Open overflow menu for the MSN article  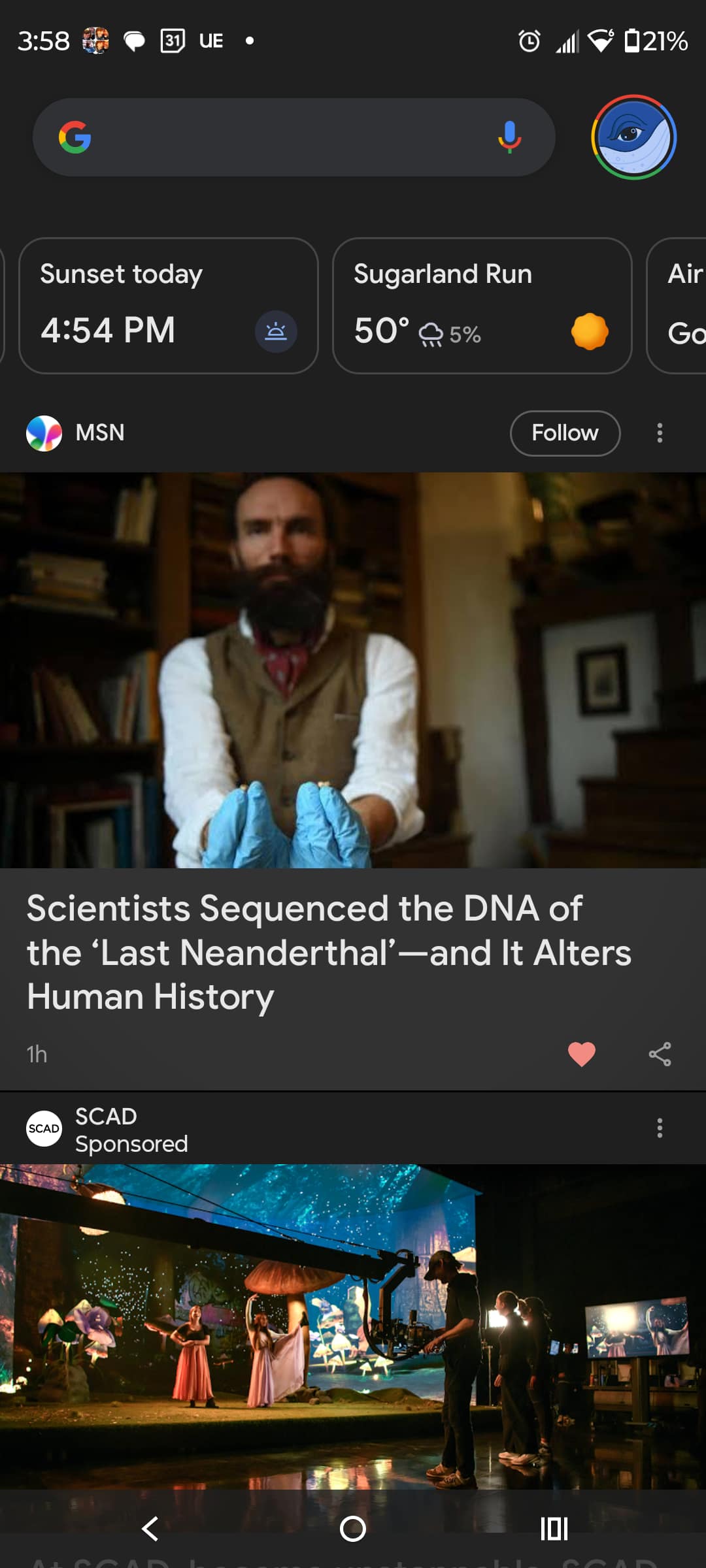coord(660,433)
